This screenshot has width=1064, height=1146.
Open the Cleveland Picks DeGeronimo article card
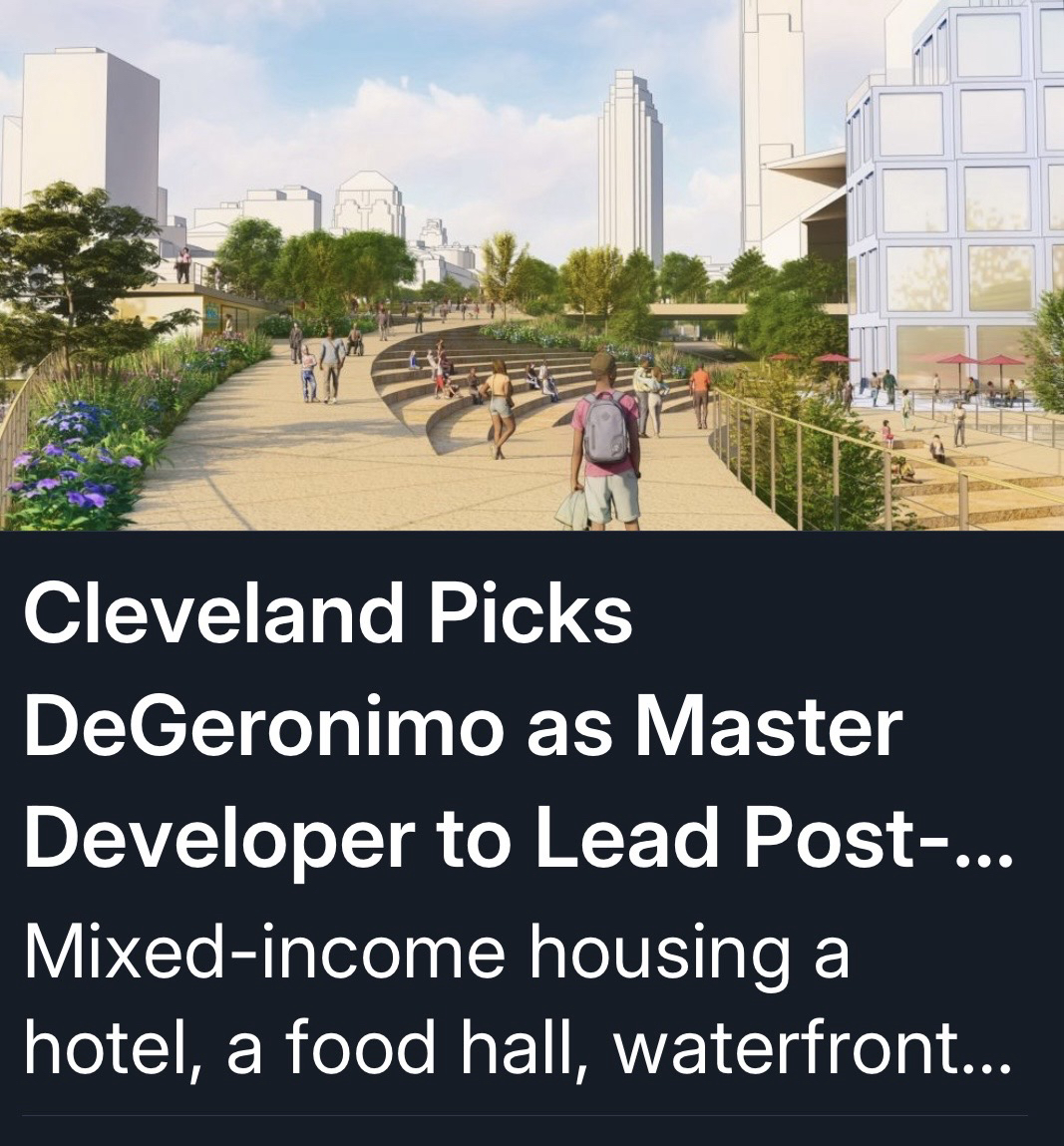point(519,728)
